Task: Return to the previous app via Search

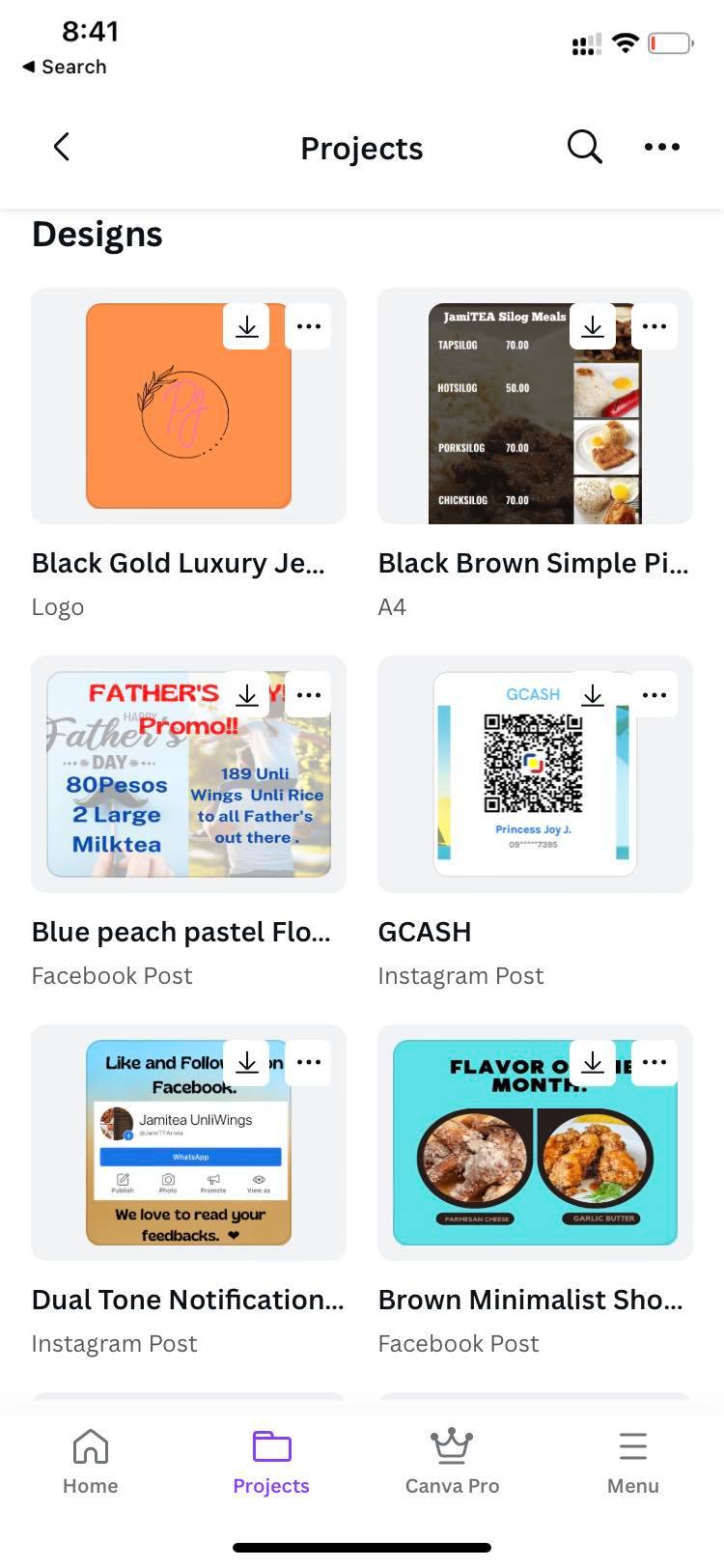Action: pyautogui.click(x=65, y=67)
